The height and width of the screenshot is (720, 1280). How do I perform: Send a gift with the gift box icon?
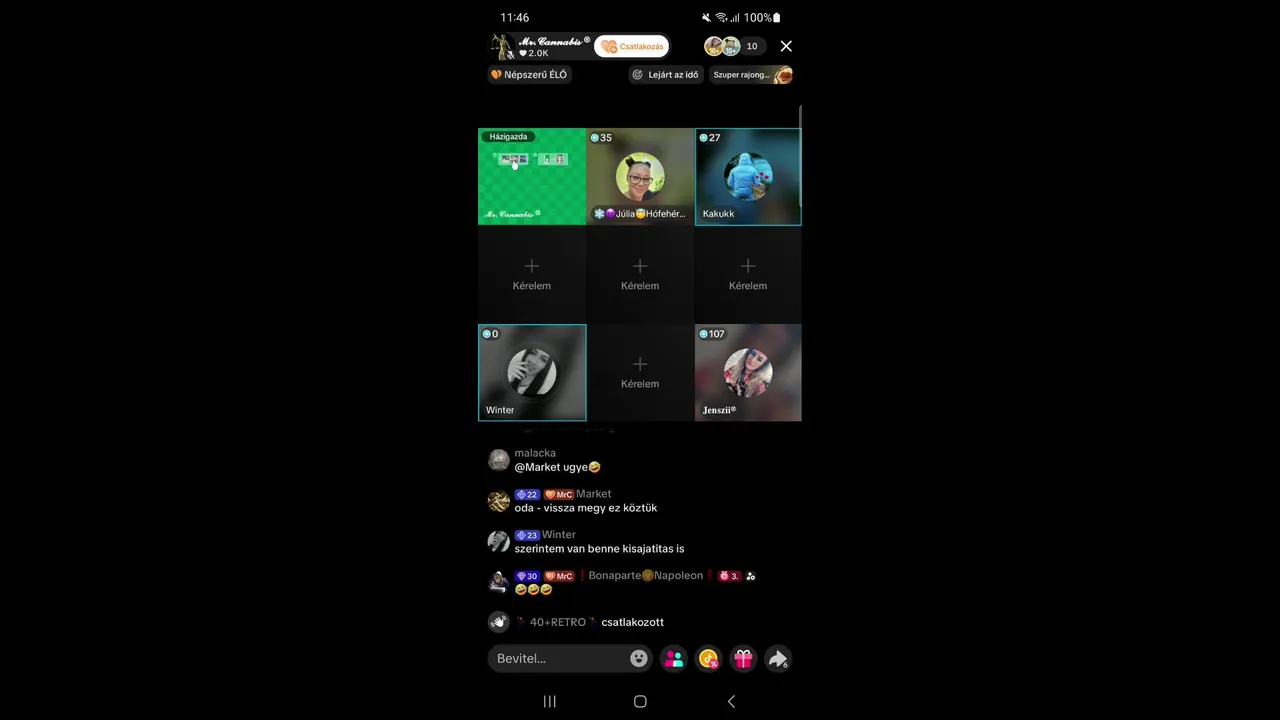pos(743,658)
